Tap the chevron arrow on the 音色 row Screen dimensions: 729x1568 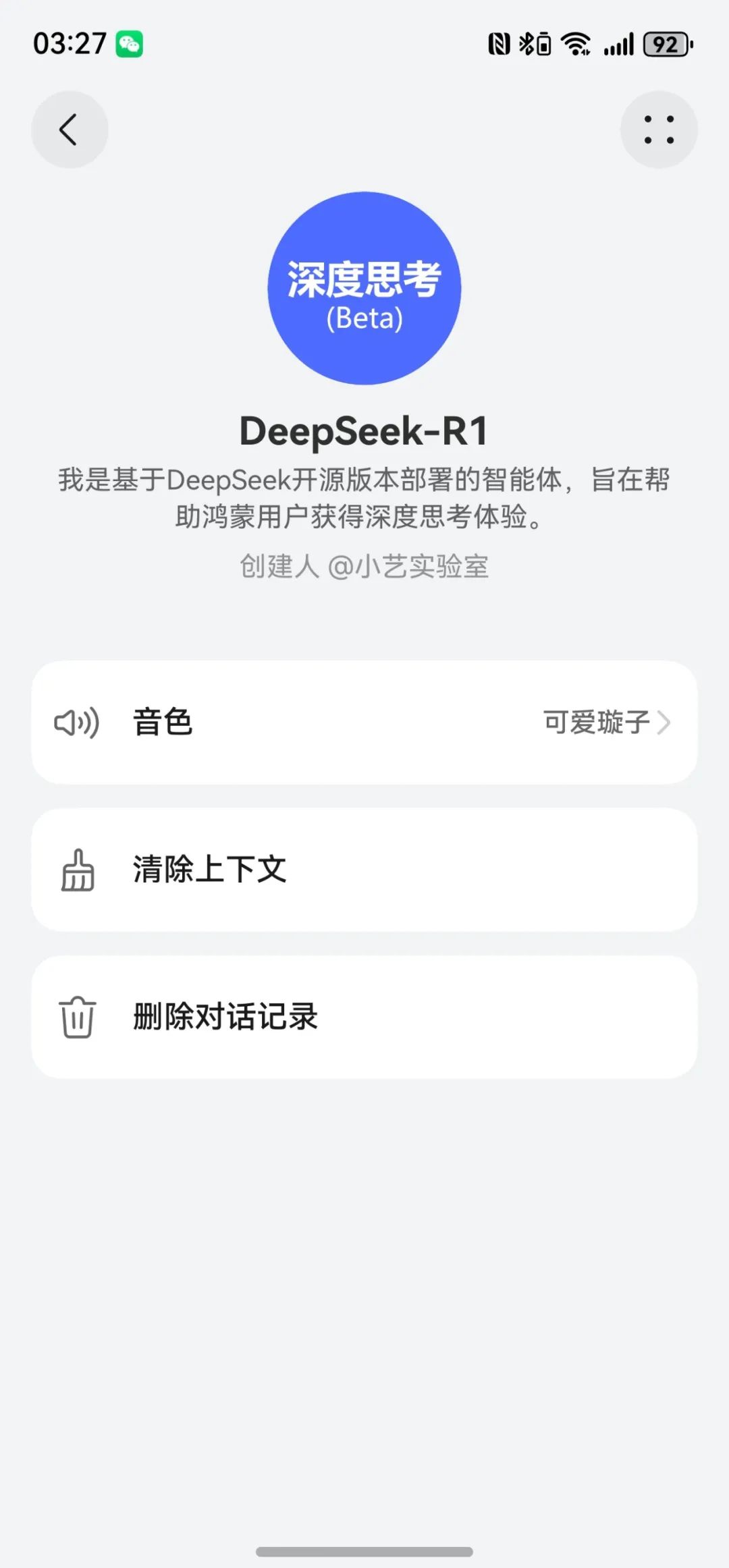(664, 723)
